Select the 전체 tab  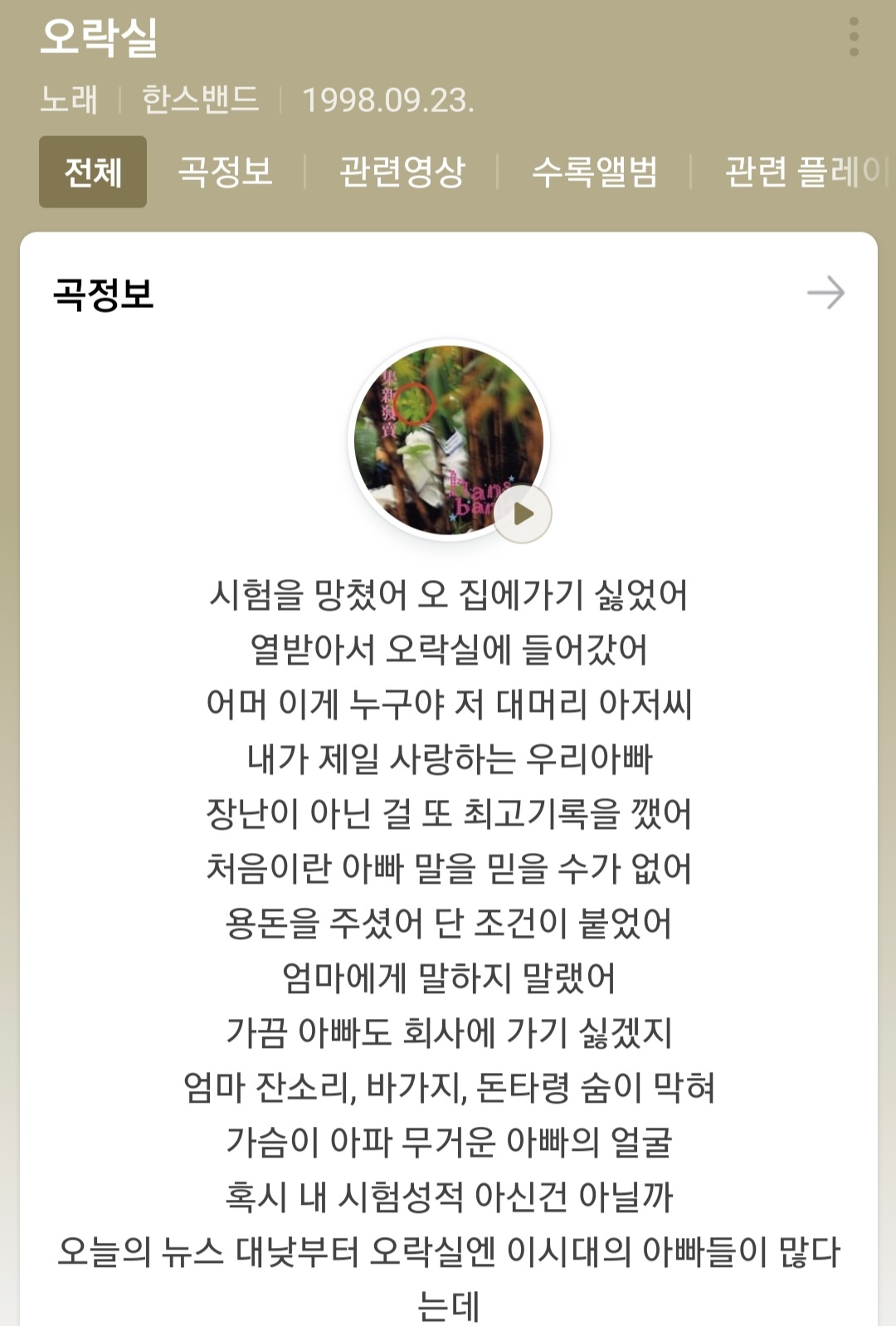(x=93, y=173)
